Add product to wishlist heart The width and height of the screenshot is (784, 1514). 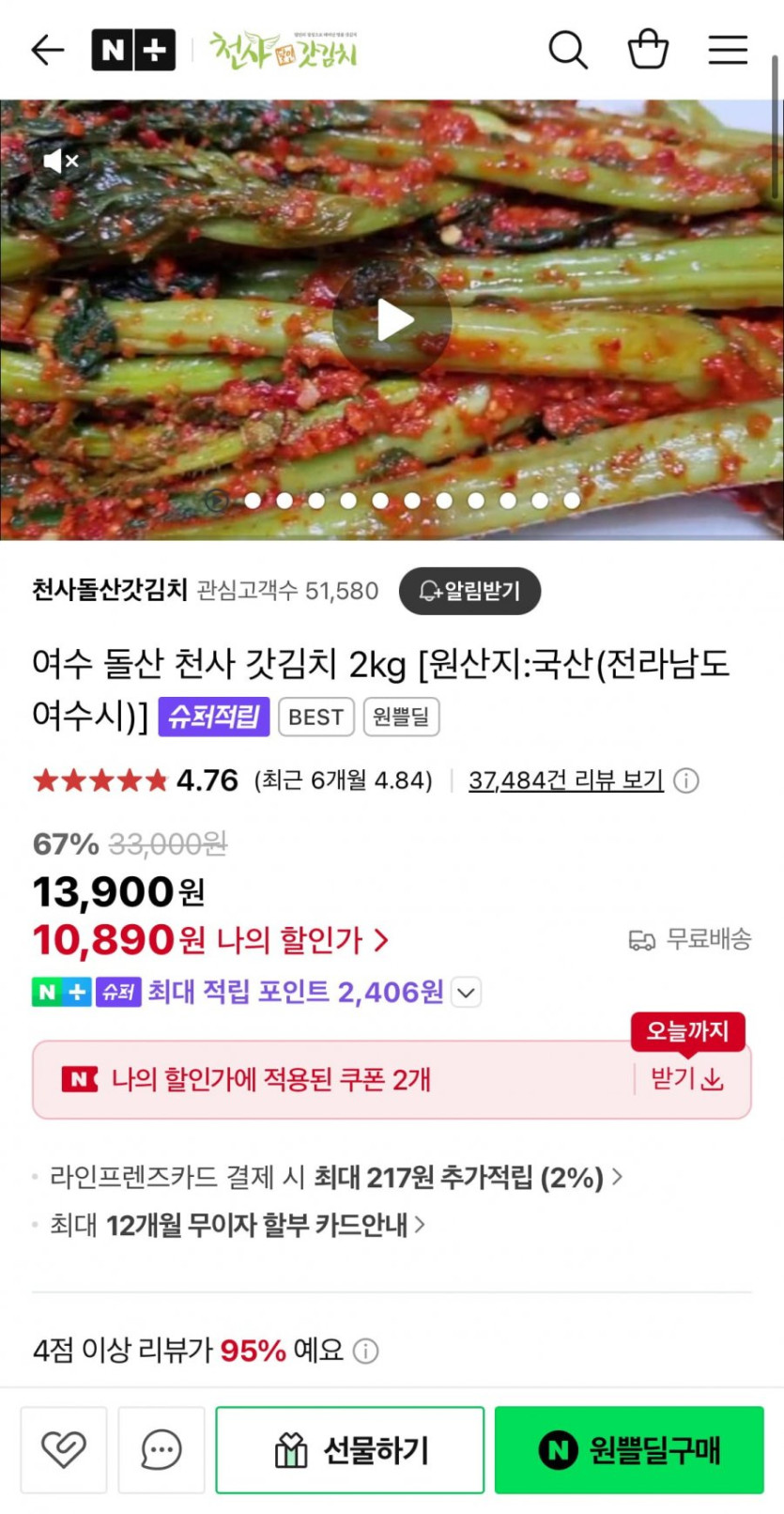coord(64,1450)
